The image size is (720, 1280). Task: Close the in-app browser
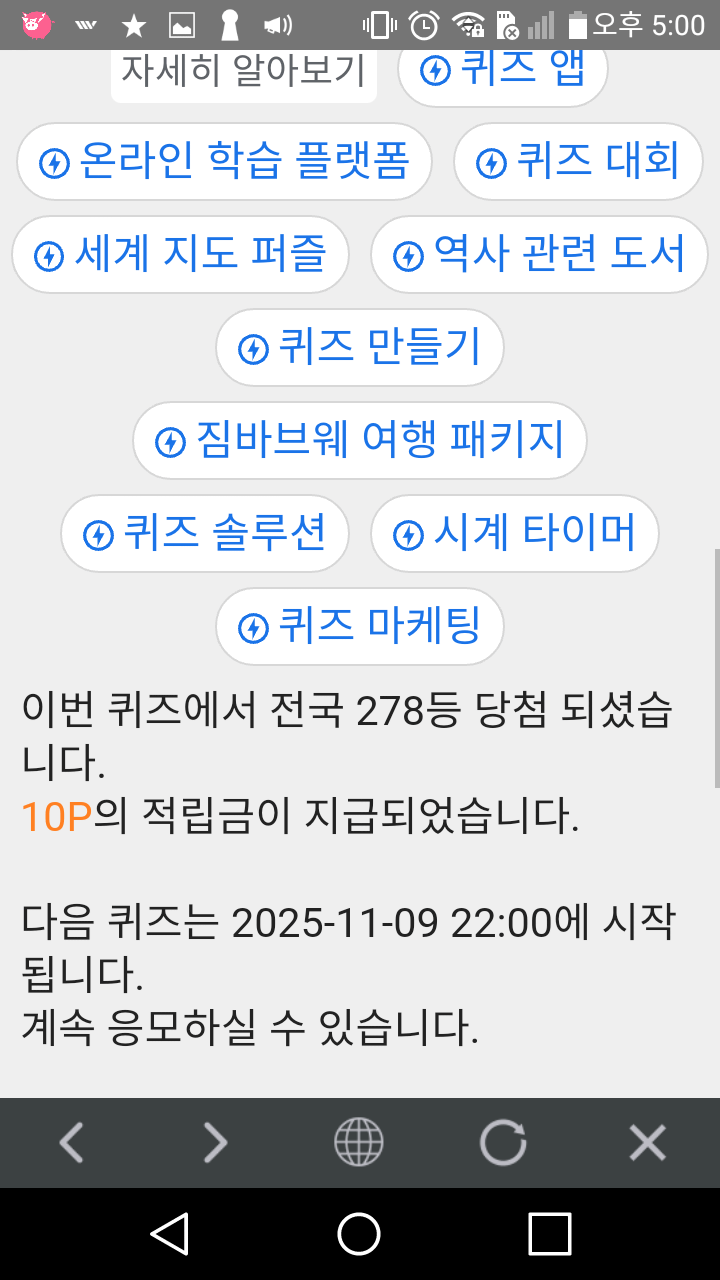[x=647, y=1142]
